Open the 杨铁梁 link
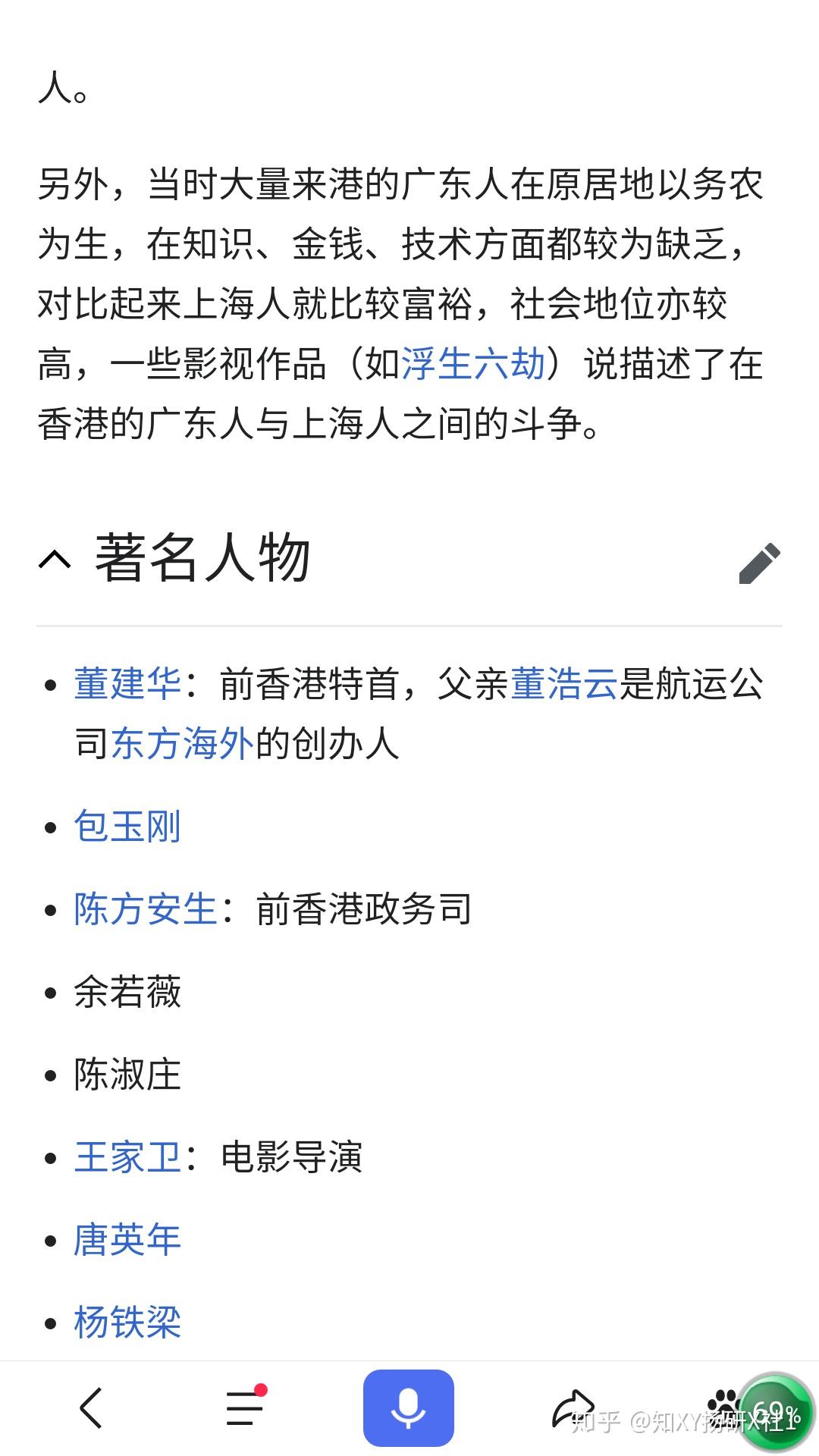 click(x=127, y=1323)
